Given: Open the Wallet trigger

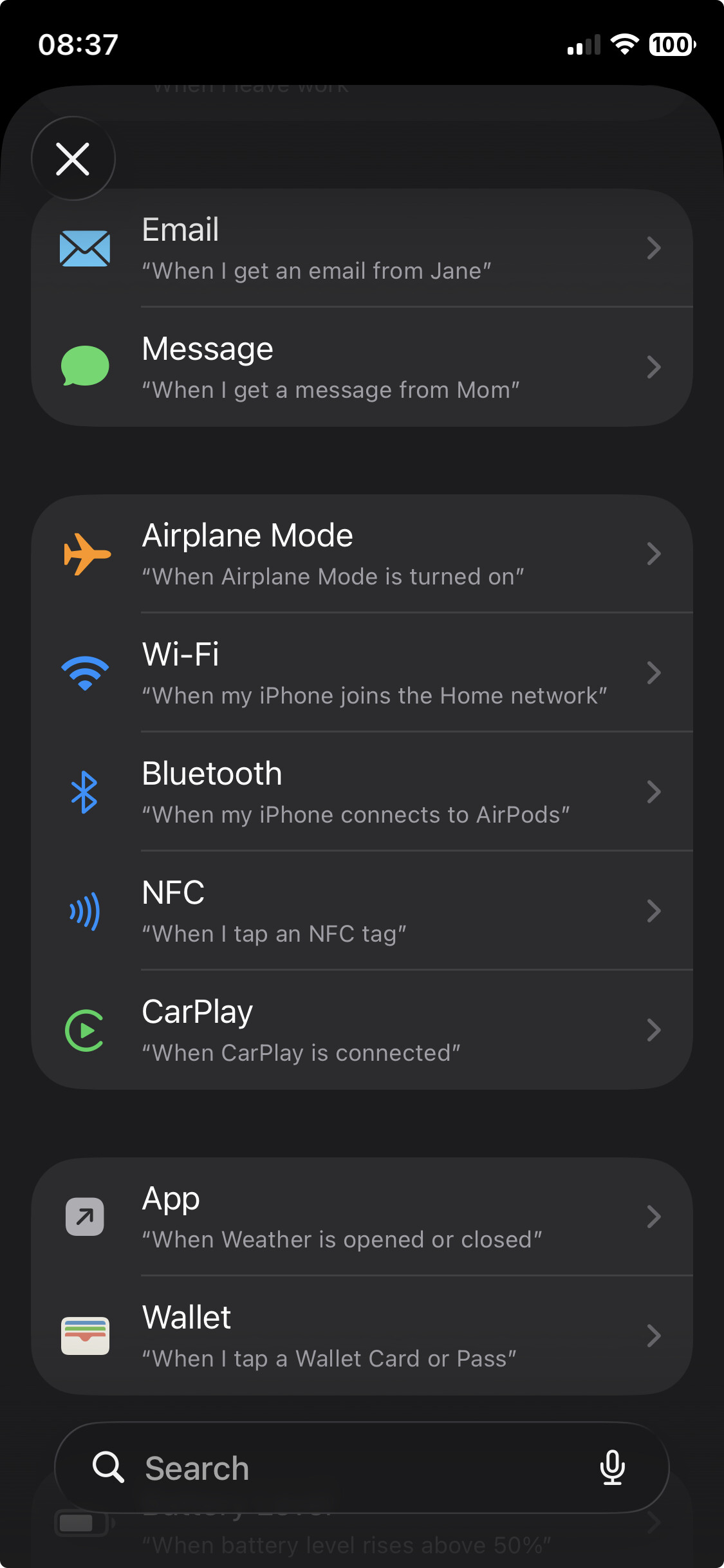Looking at the screenshot, I should (x=362, y=1336).
